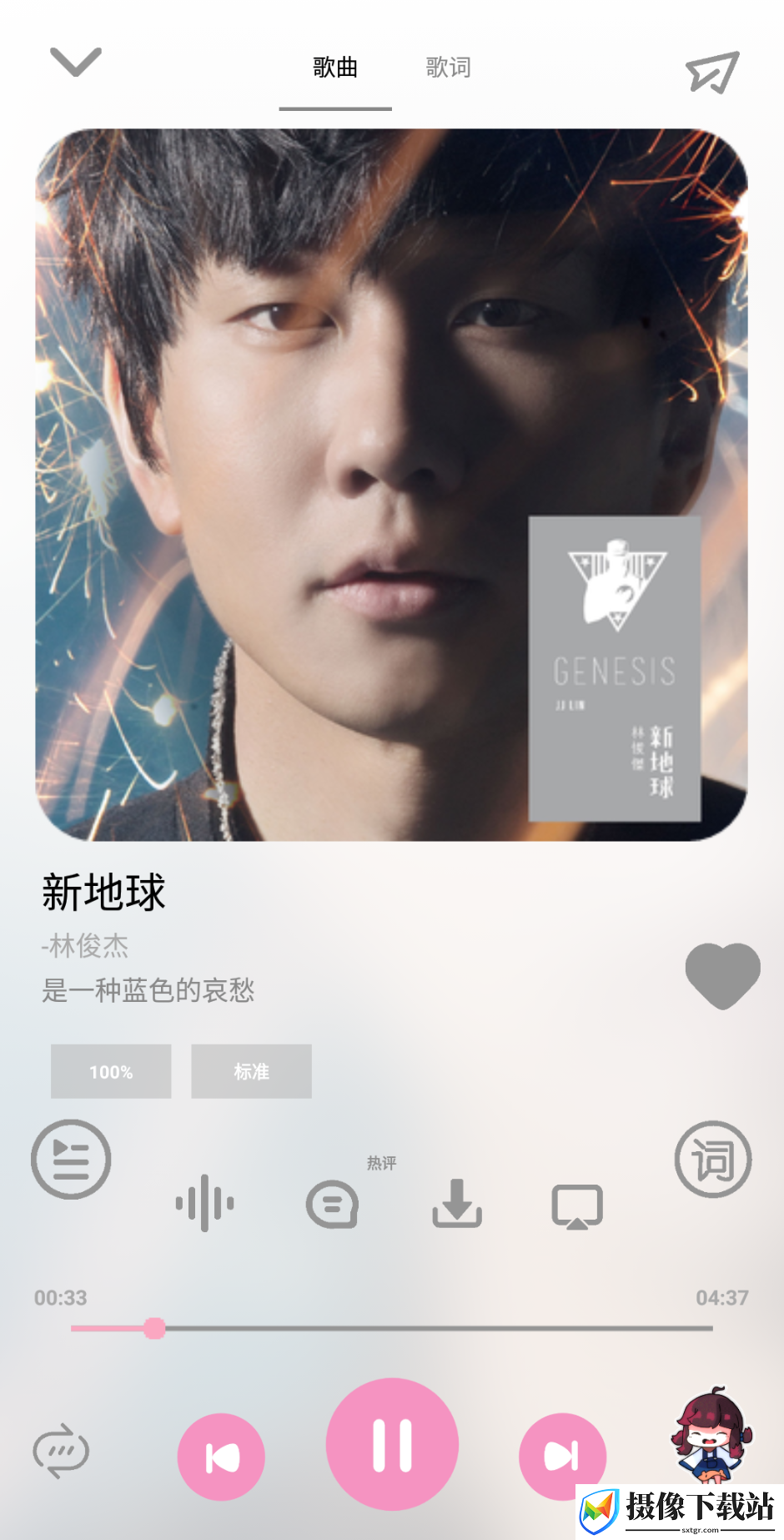Tap the 100% speed button
784x1540 pixels.
111,1071
